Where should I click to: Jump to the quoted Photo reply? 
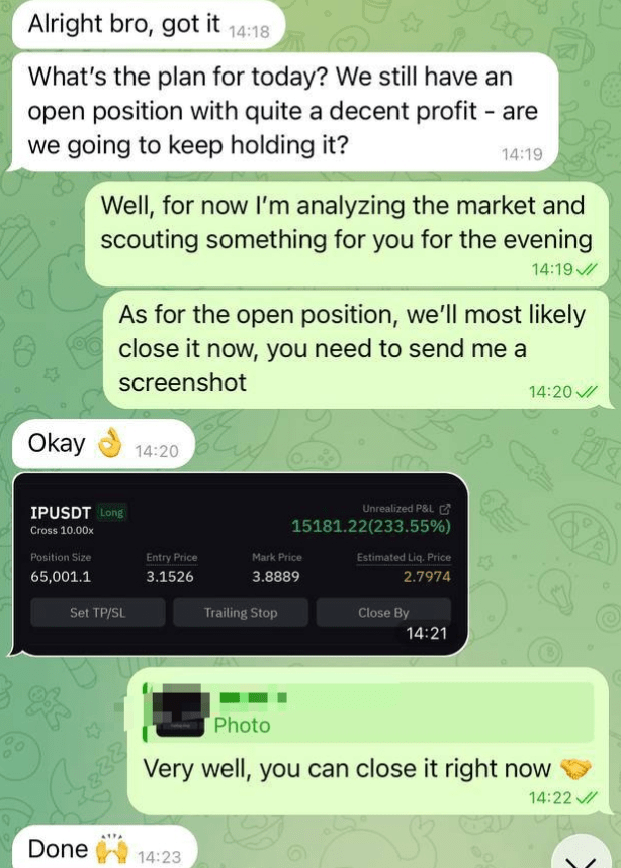coord(370,714)
